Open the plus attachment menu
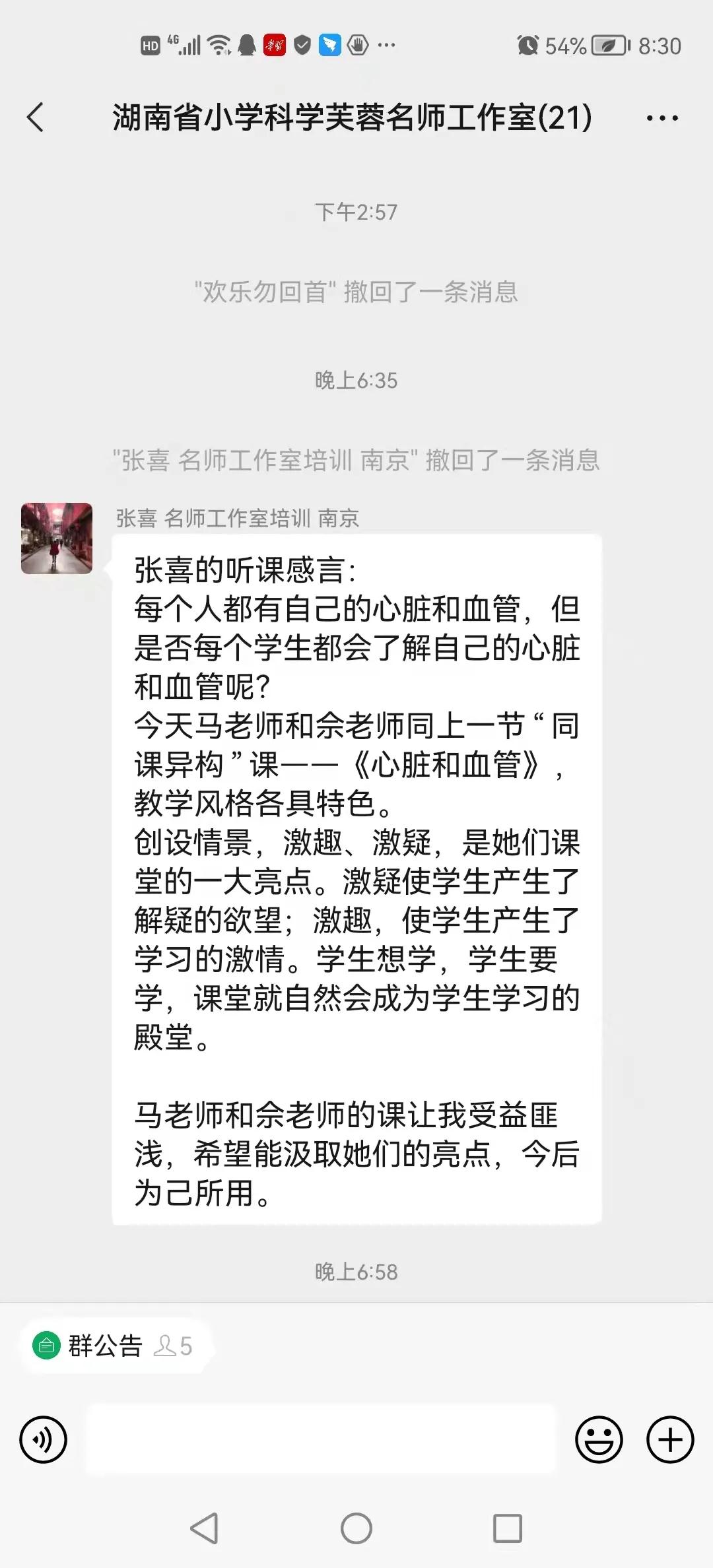Viewport: 713px width, 1568px height. coord(670,1439)
